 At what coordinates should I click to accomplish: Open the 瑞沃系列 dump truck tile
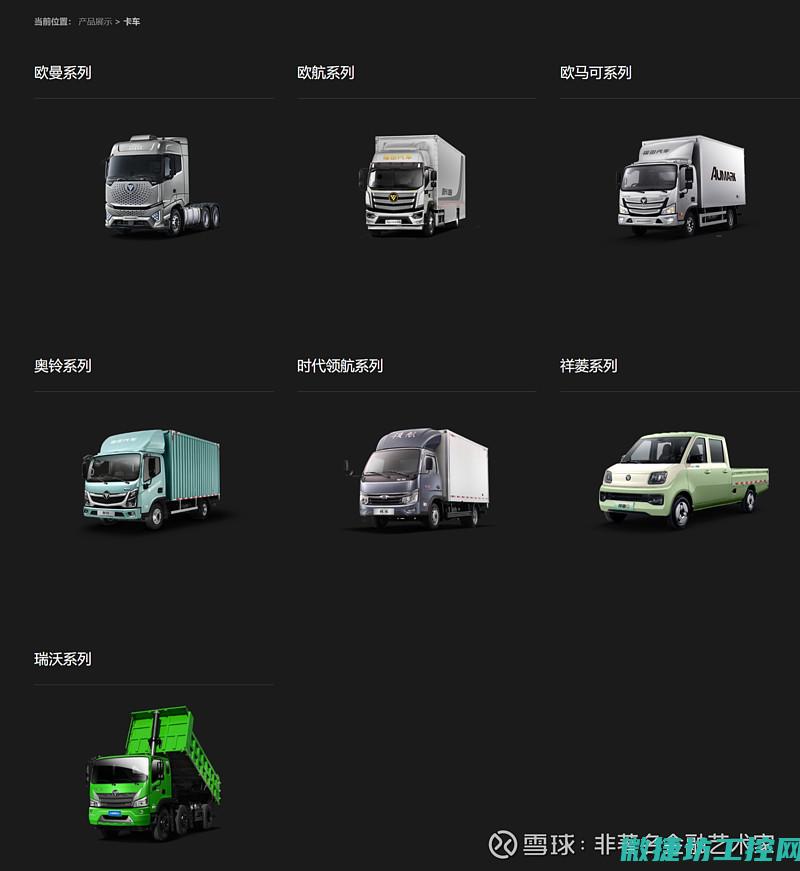pos(155,772)
